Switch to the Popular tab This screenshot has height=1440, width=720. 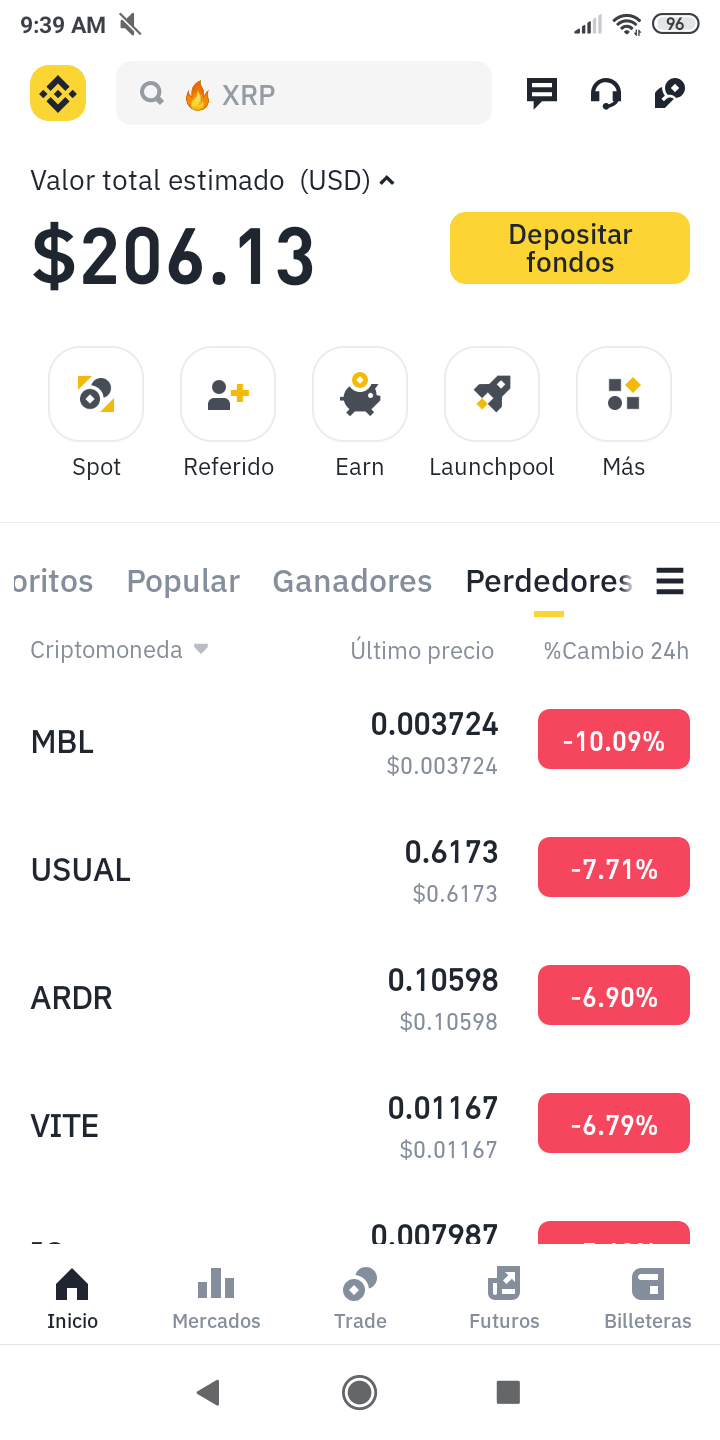pos(183,581)
